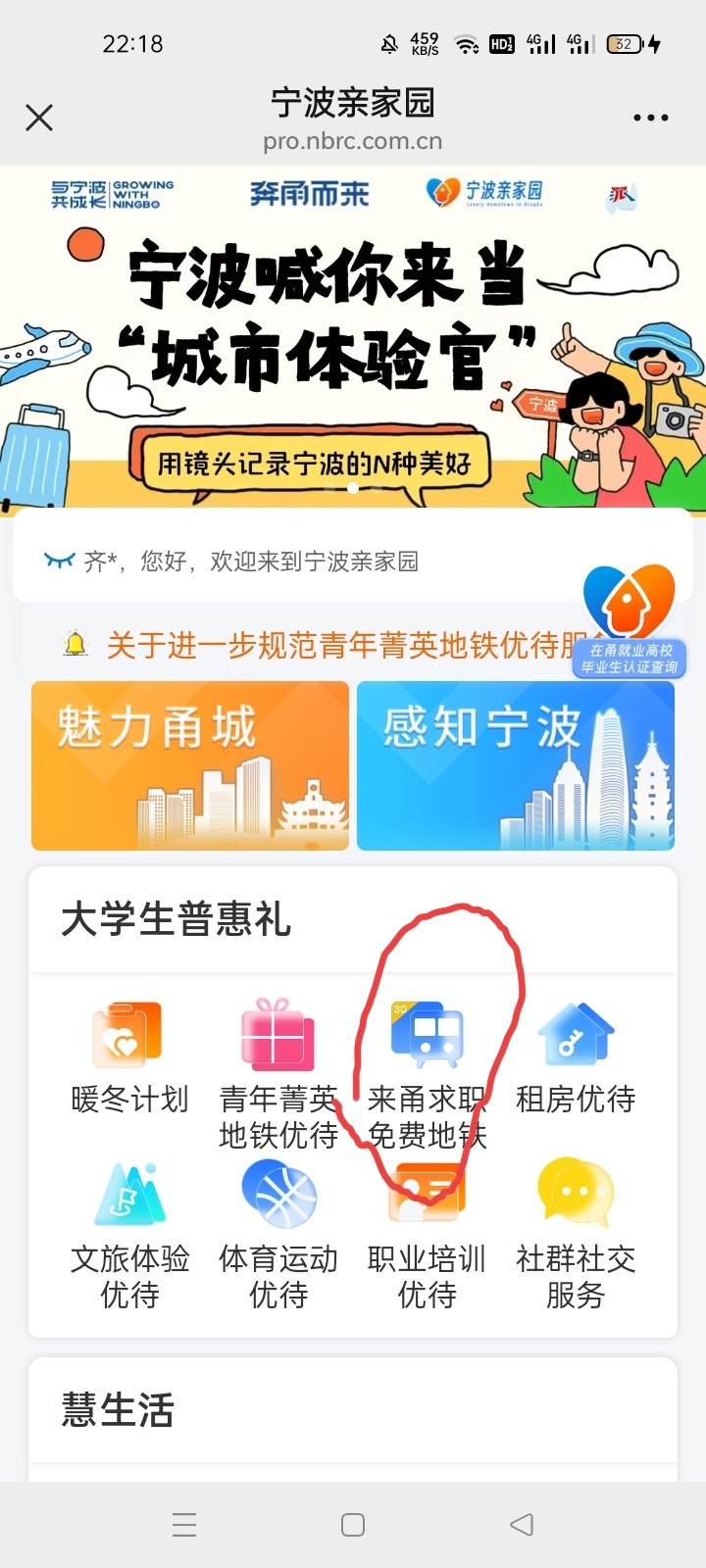Close the 宁波亲家园 web page
The height and width of the screenshot is (1568, 706).
(x=39, y=118)
